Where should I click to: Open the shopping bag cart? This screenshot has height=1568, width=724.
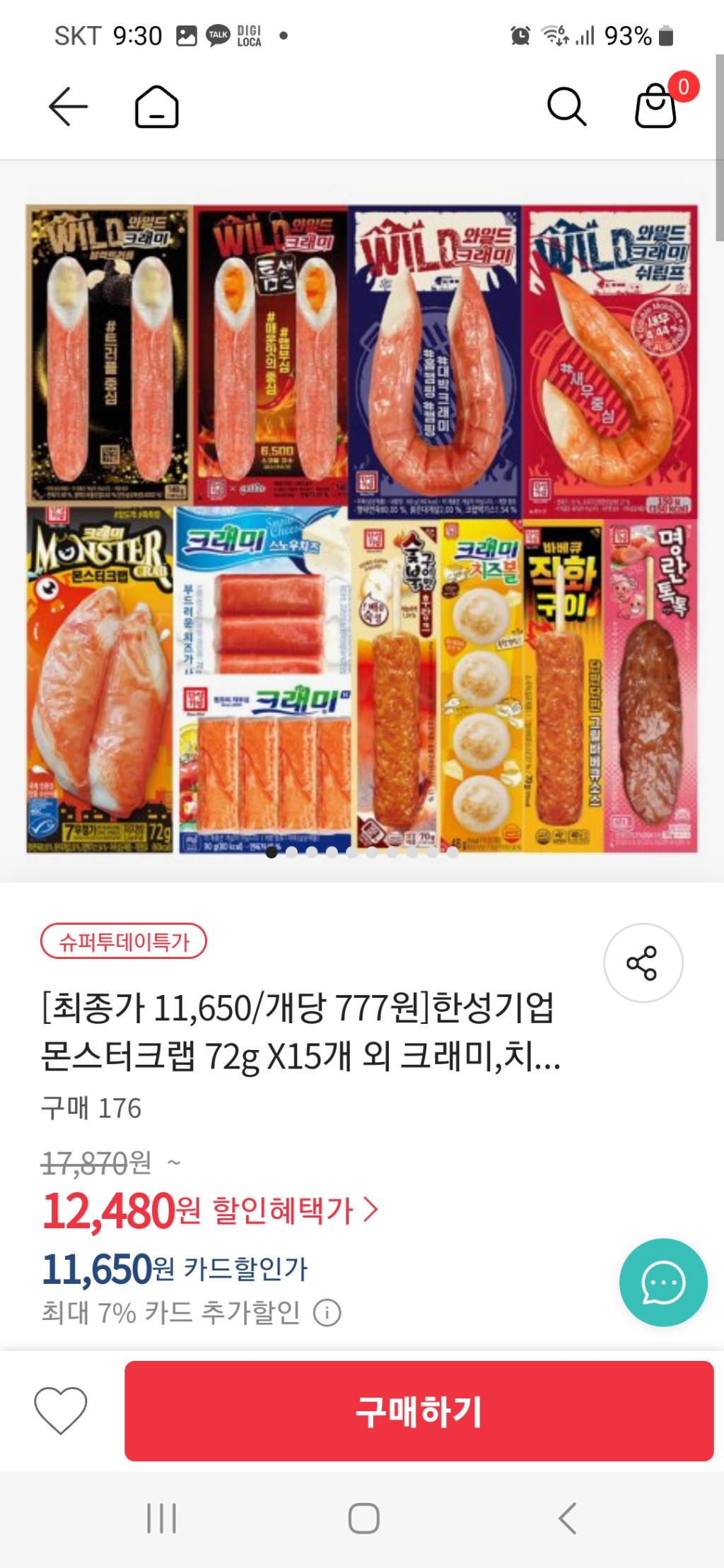coord(656,107)
